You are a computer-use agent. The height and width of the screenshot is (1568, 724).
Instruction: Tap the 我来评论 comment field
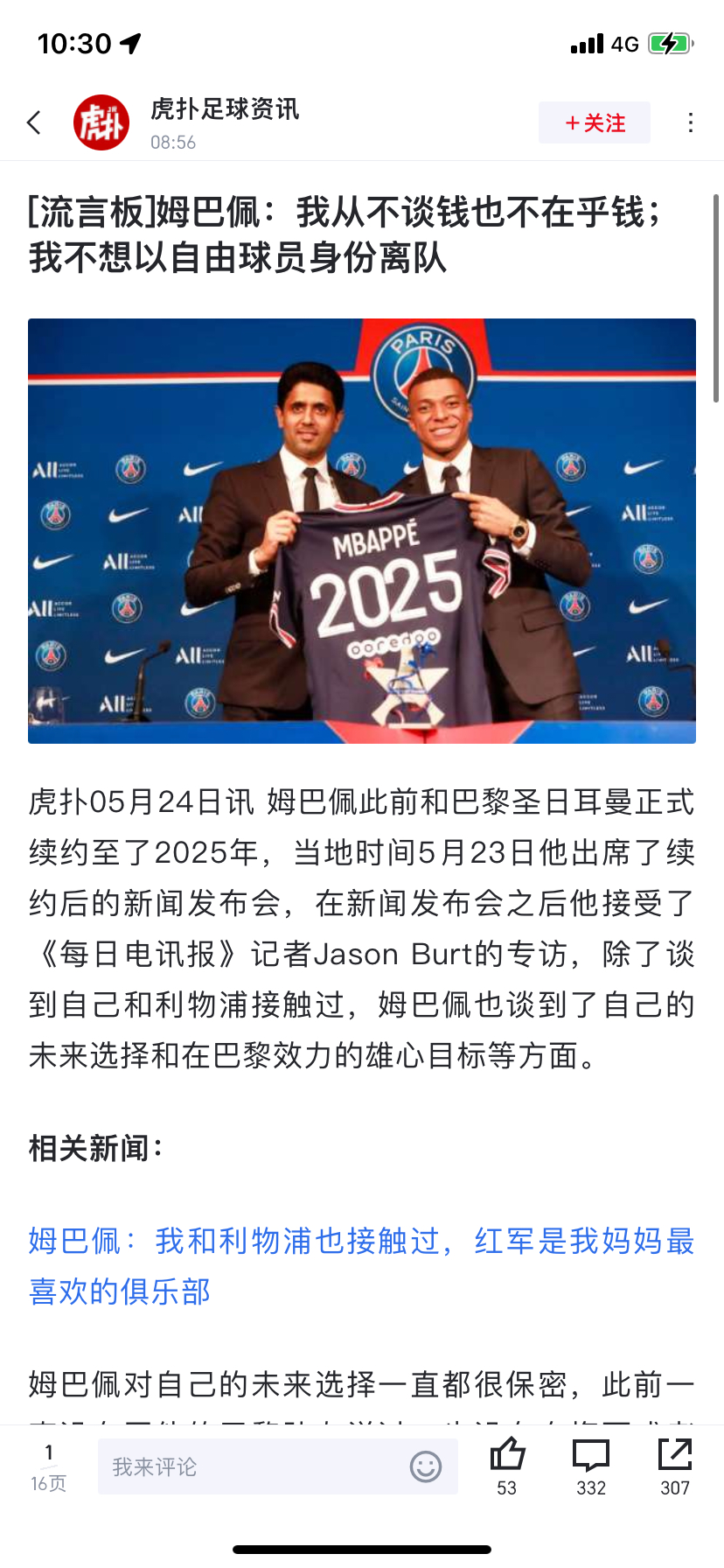pyautogui.click(x=254, y=1467)
